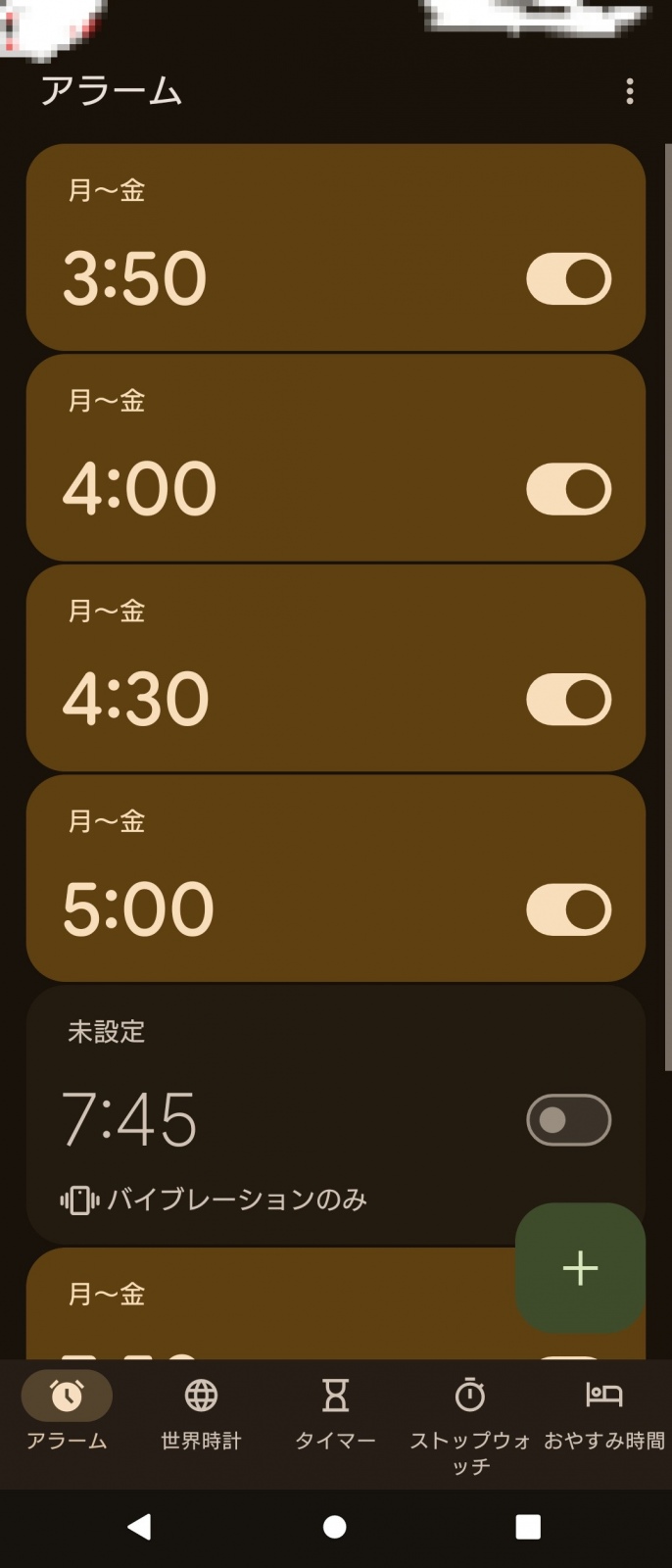Open the overflow menu
This screenshot has height=1568, width=672.
coord(629,91)
